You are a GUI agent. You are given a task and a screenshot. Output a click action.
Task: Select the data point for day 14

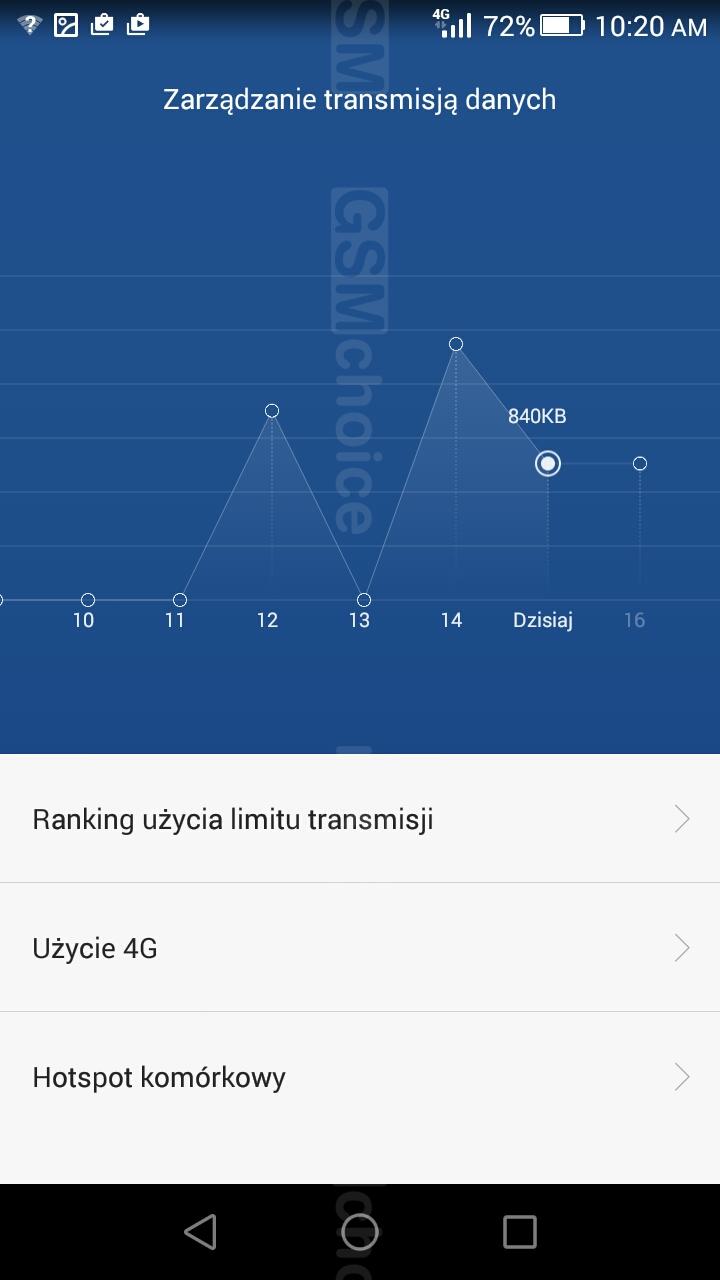(456, 344)
